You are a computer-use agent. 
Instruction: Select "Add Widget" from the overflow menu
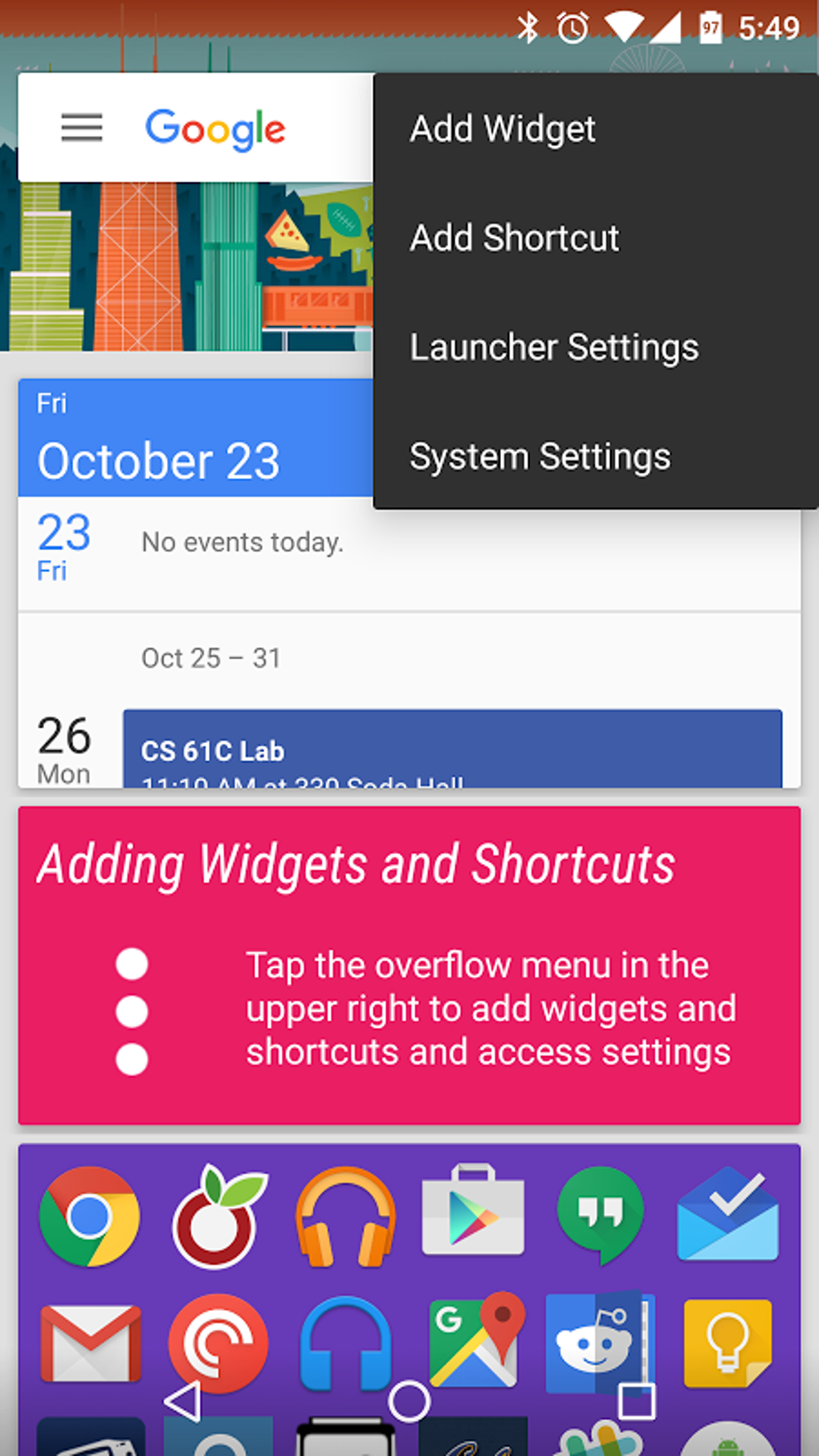pos(502,128)
